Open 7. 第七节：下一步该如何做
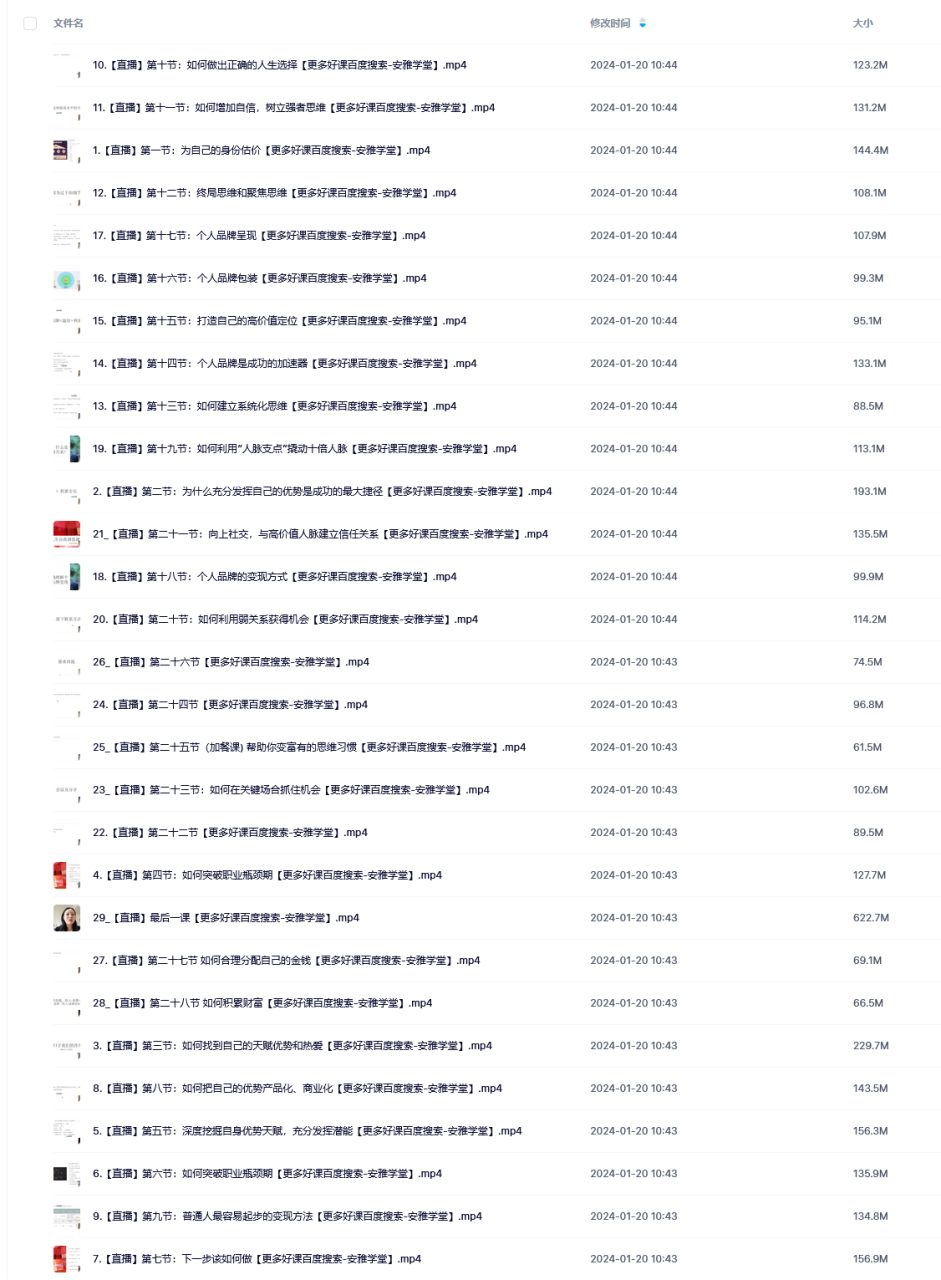The width and height of the screenshot is (941, 1280). click(257, 1258)
